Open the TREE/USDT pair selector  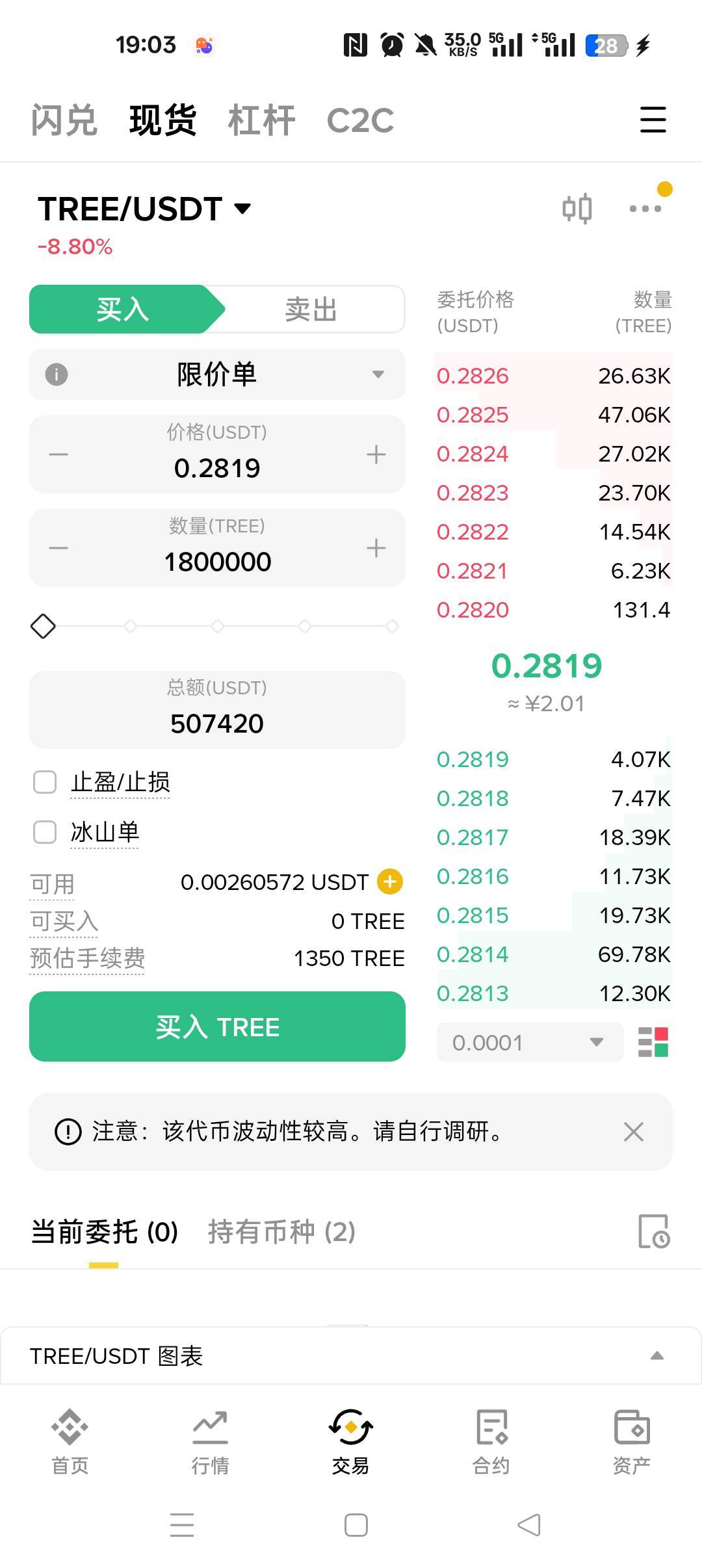click(x=144, y=209)
